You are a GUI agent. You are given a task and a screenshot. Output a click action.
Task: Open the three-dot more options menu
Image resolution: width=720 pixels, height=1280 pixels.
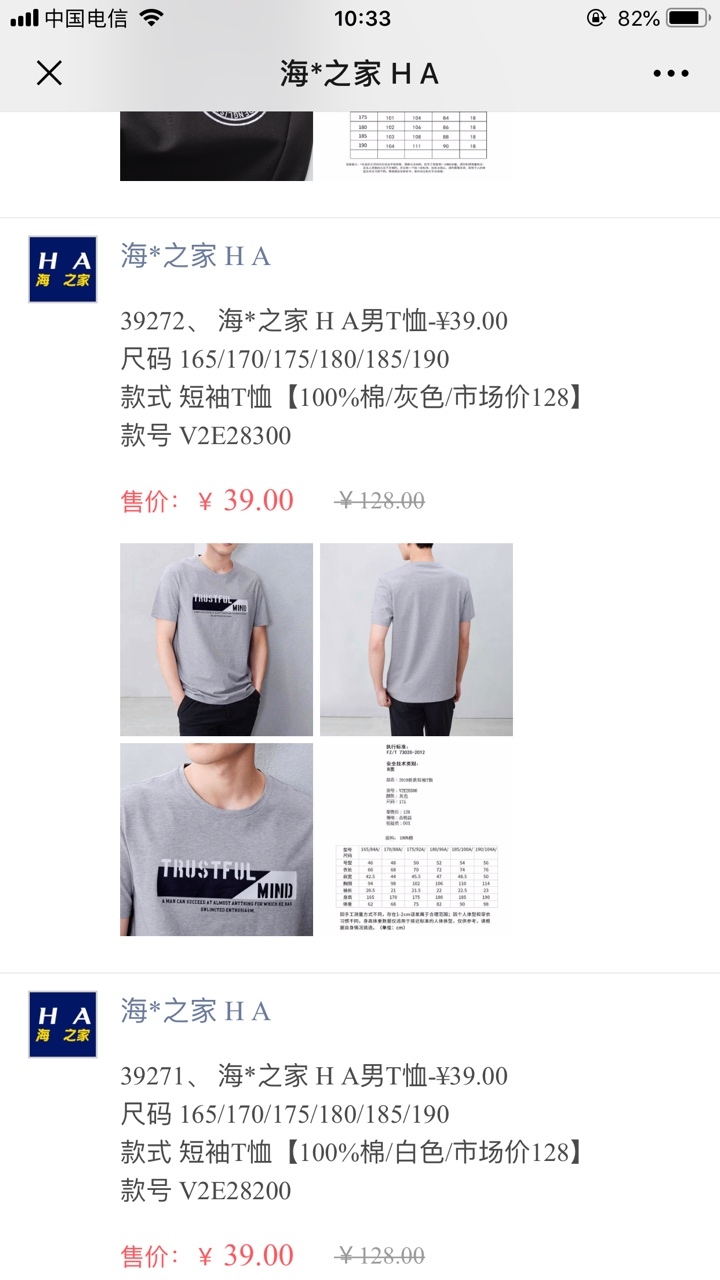click(671, 73)
